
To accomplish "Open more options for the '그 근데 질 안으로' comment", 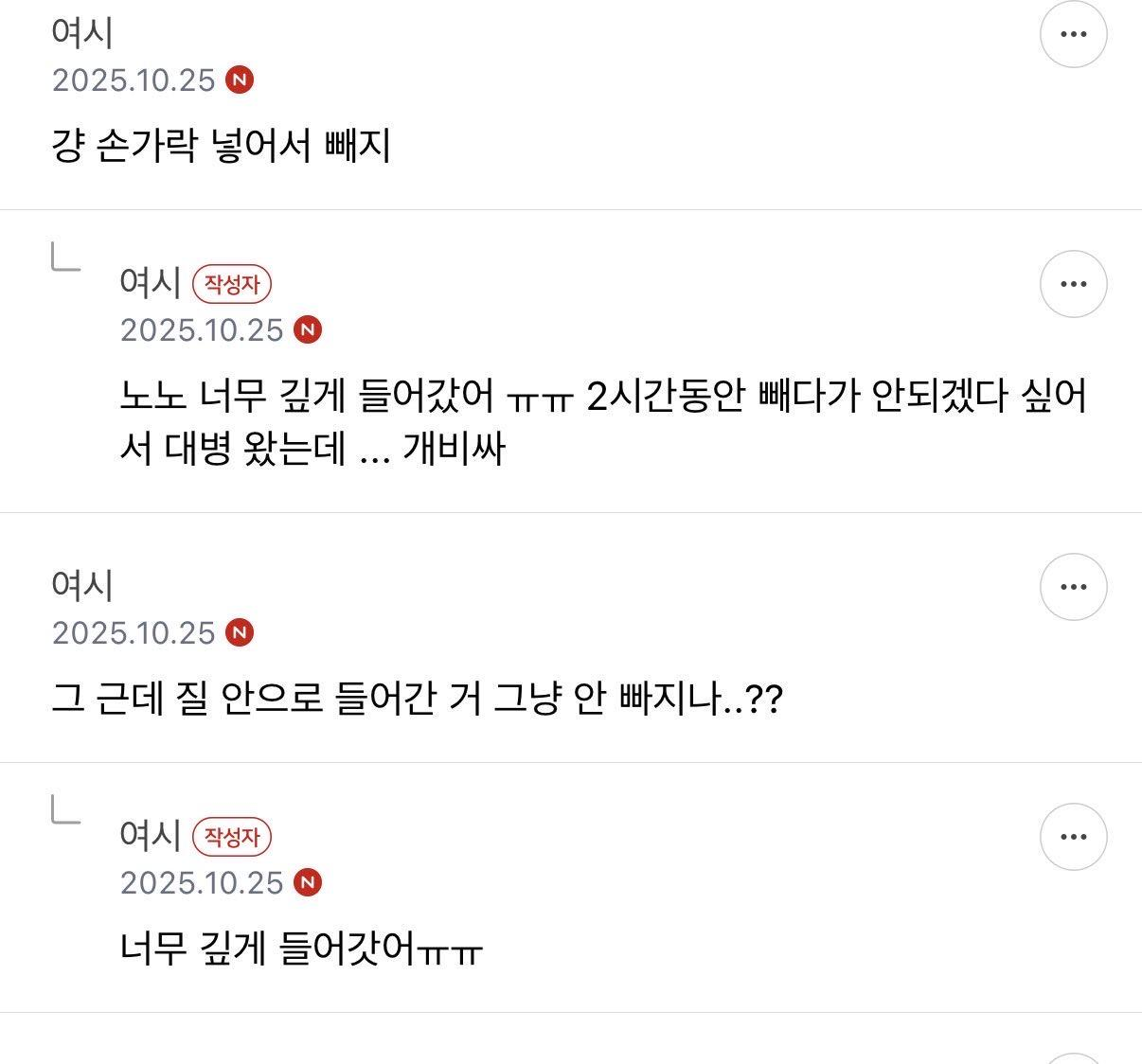I will pos(1073,587).
